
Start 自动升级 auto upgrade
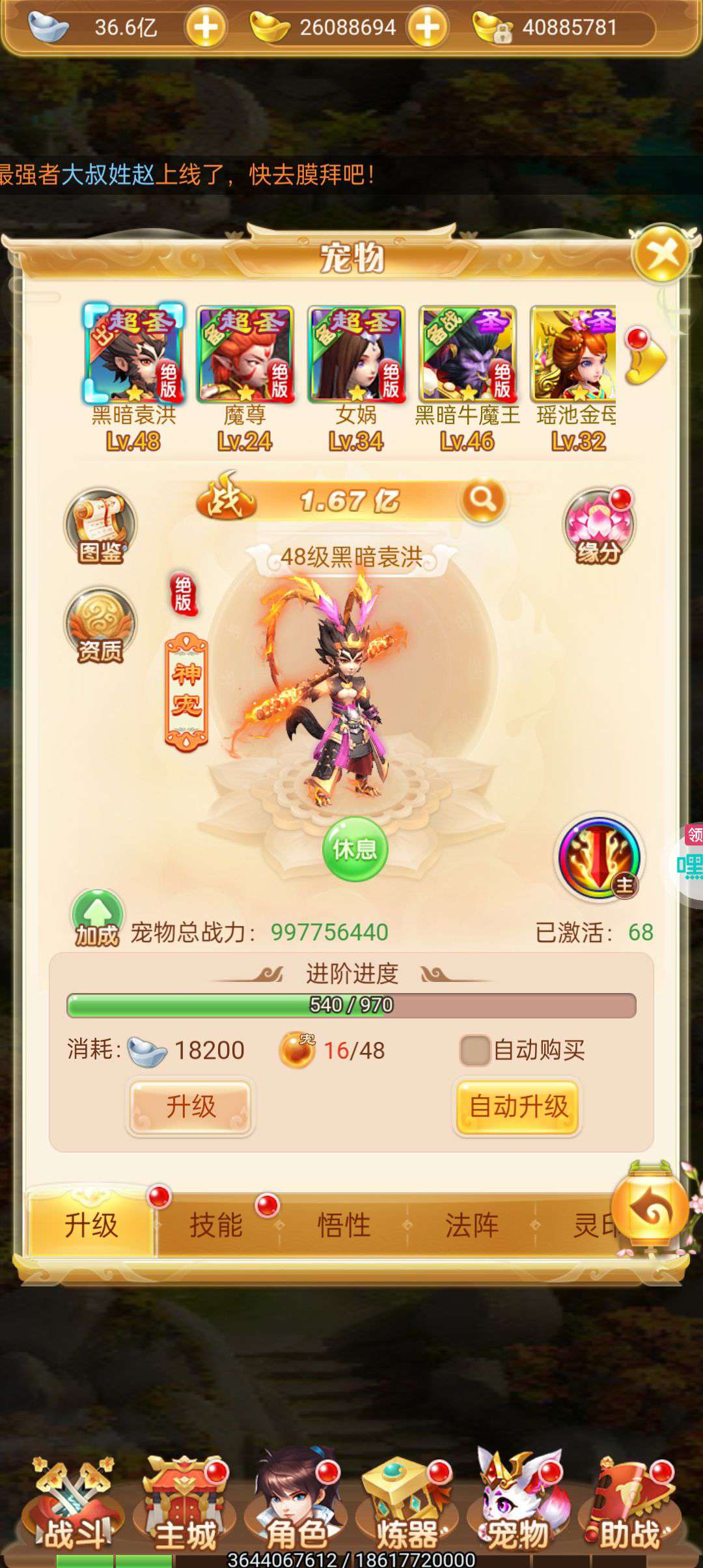(517, 1106)
